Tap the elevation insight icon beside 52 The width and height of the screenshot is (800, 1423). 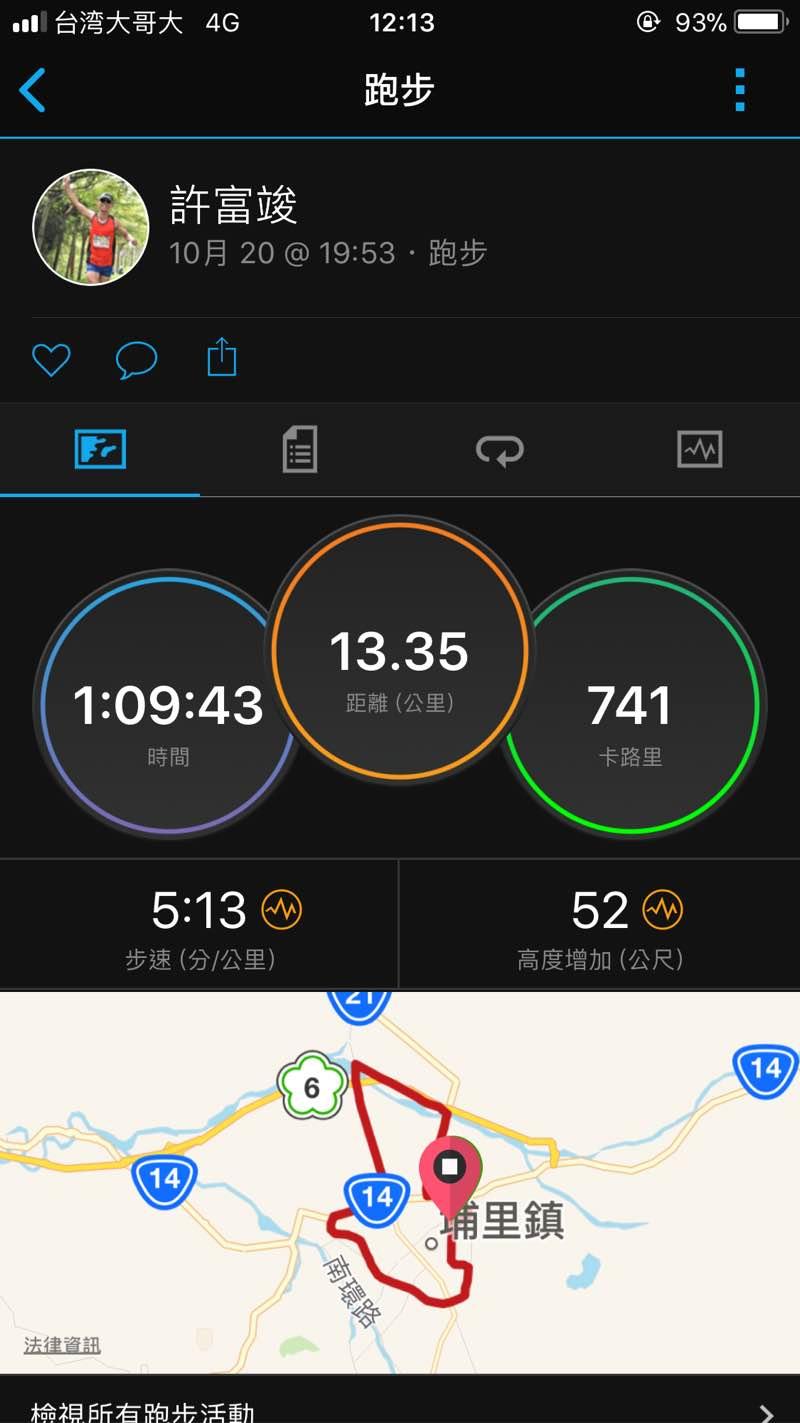(662, 910)
